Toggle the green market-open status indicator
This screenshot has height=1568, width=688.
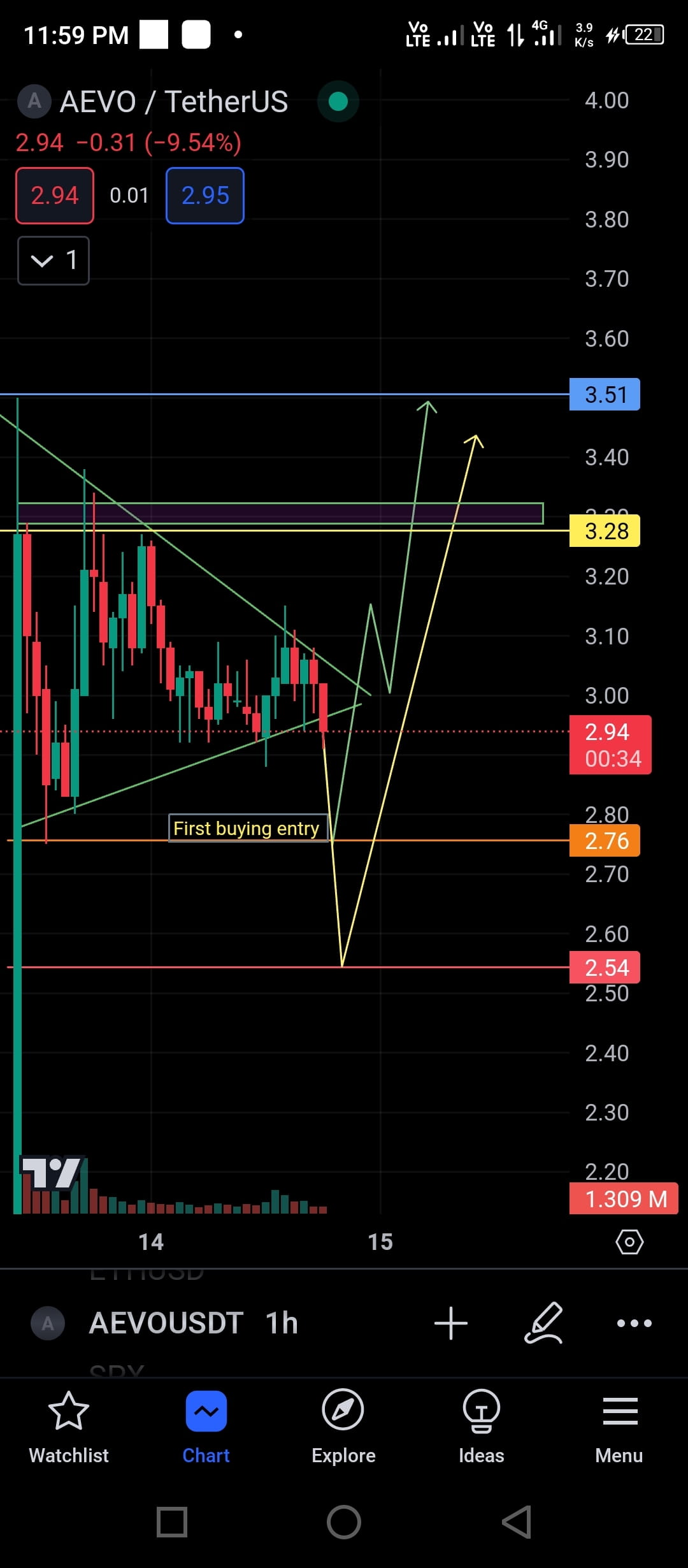tap(338, 101)
